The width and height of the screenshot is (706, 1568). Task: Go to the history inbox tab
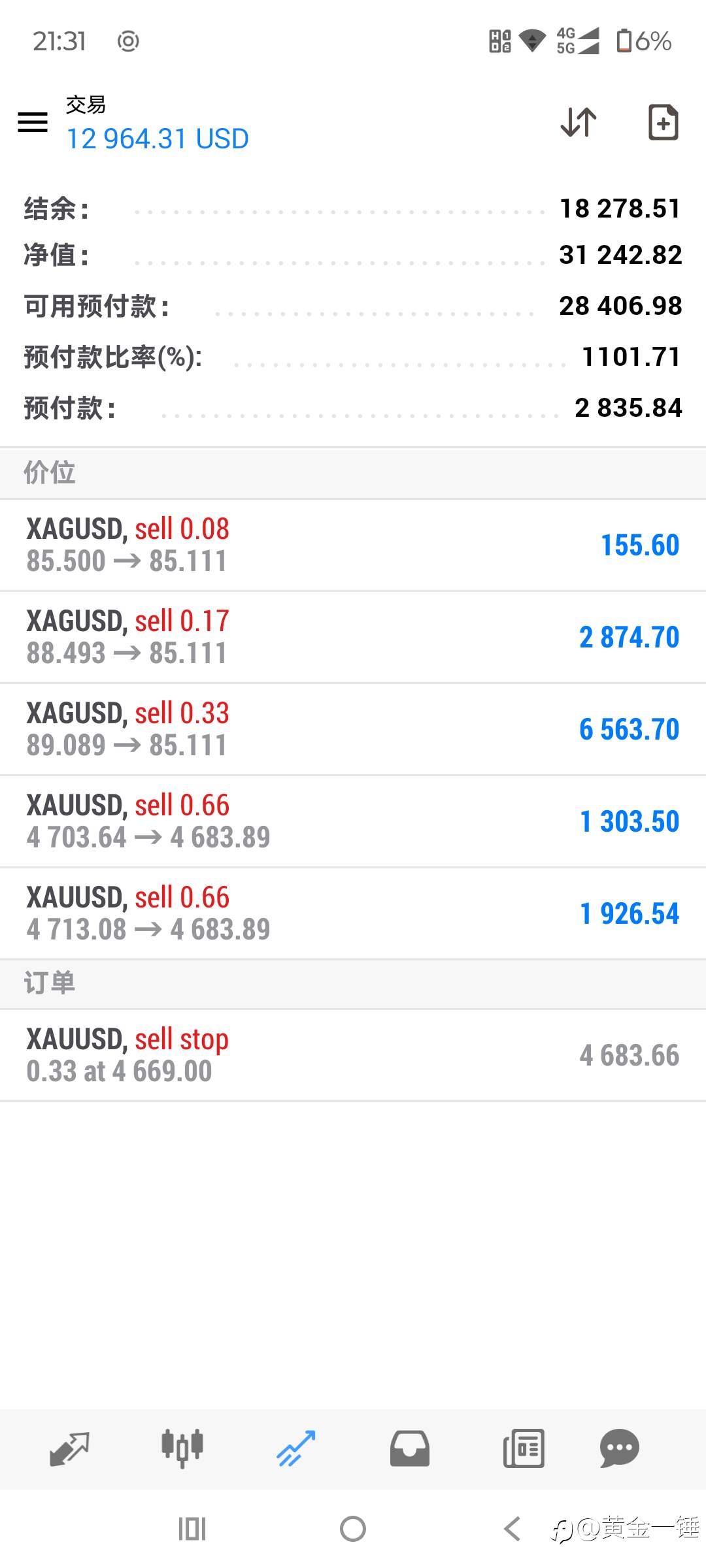(410, 1449)
